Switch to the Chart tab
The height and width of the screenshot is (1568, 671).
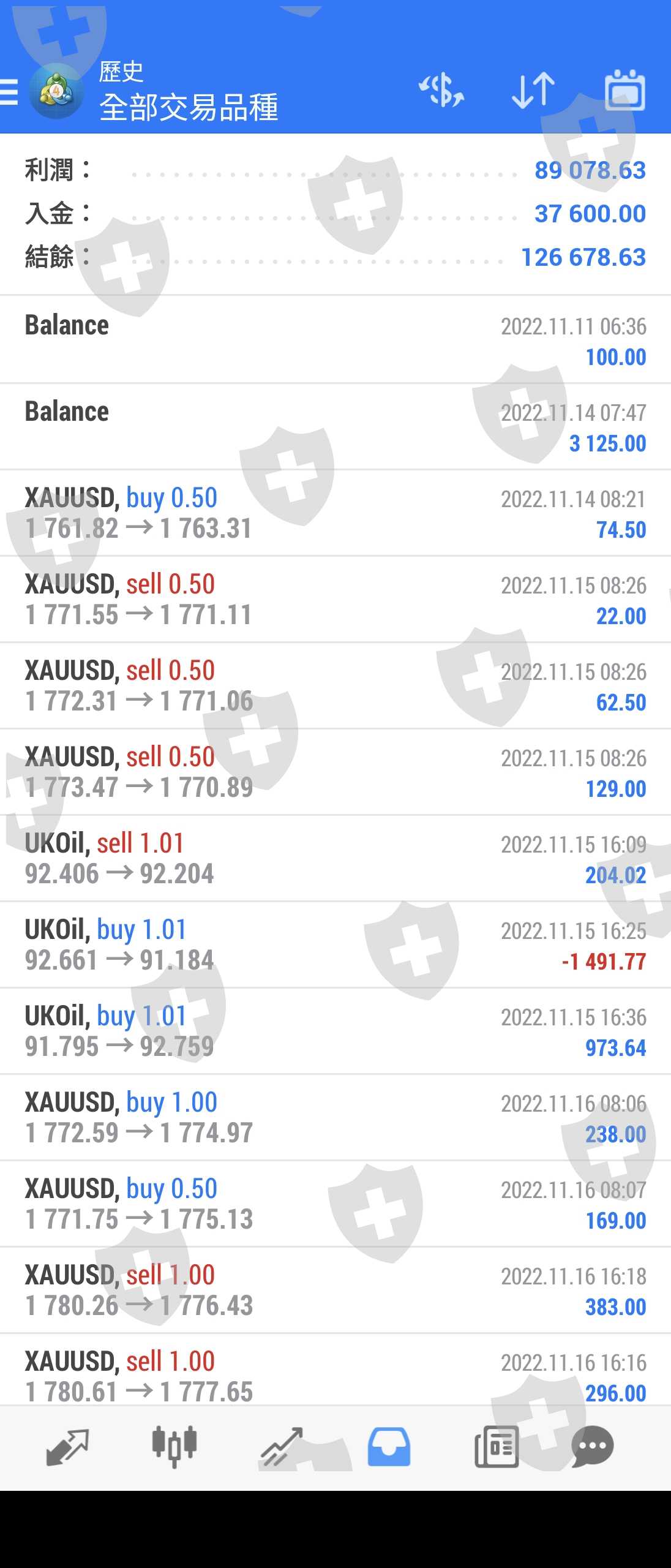tap(174, 1447)
